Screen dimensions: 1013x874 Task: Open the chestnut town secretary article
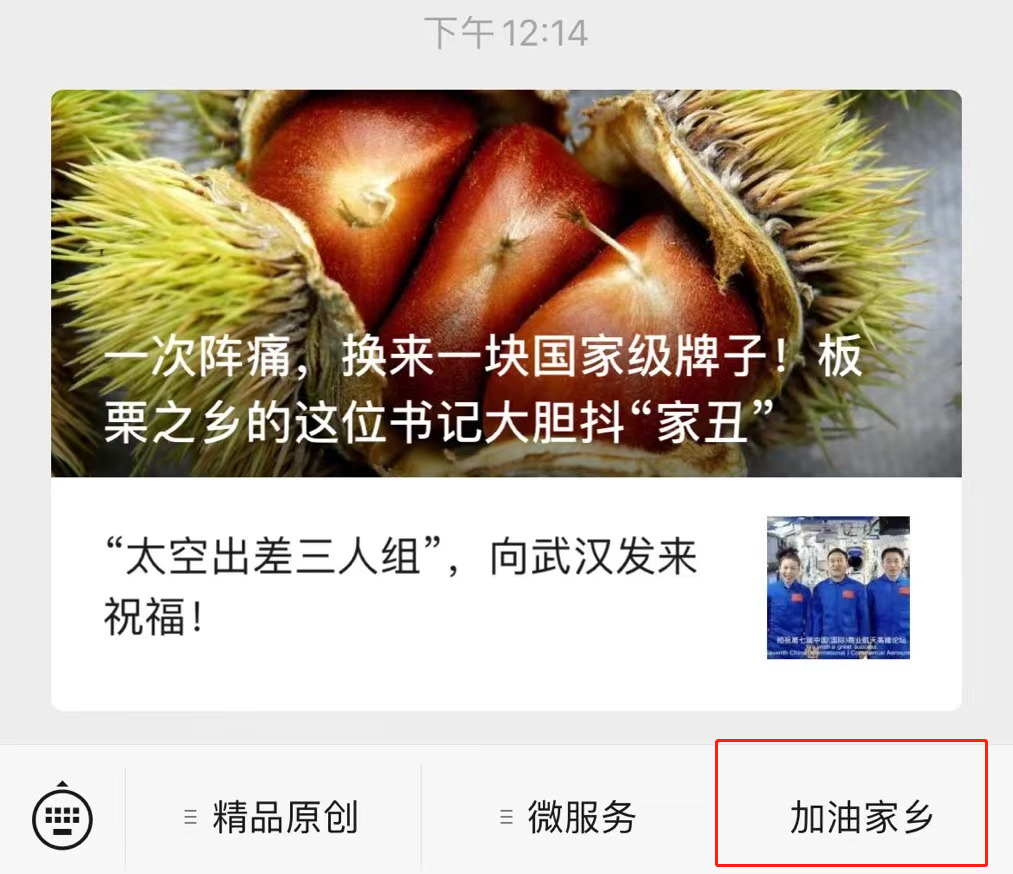506,285
